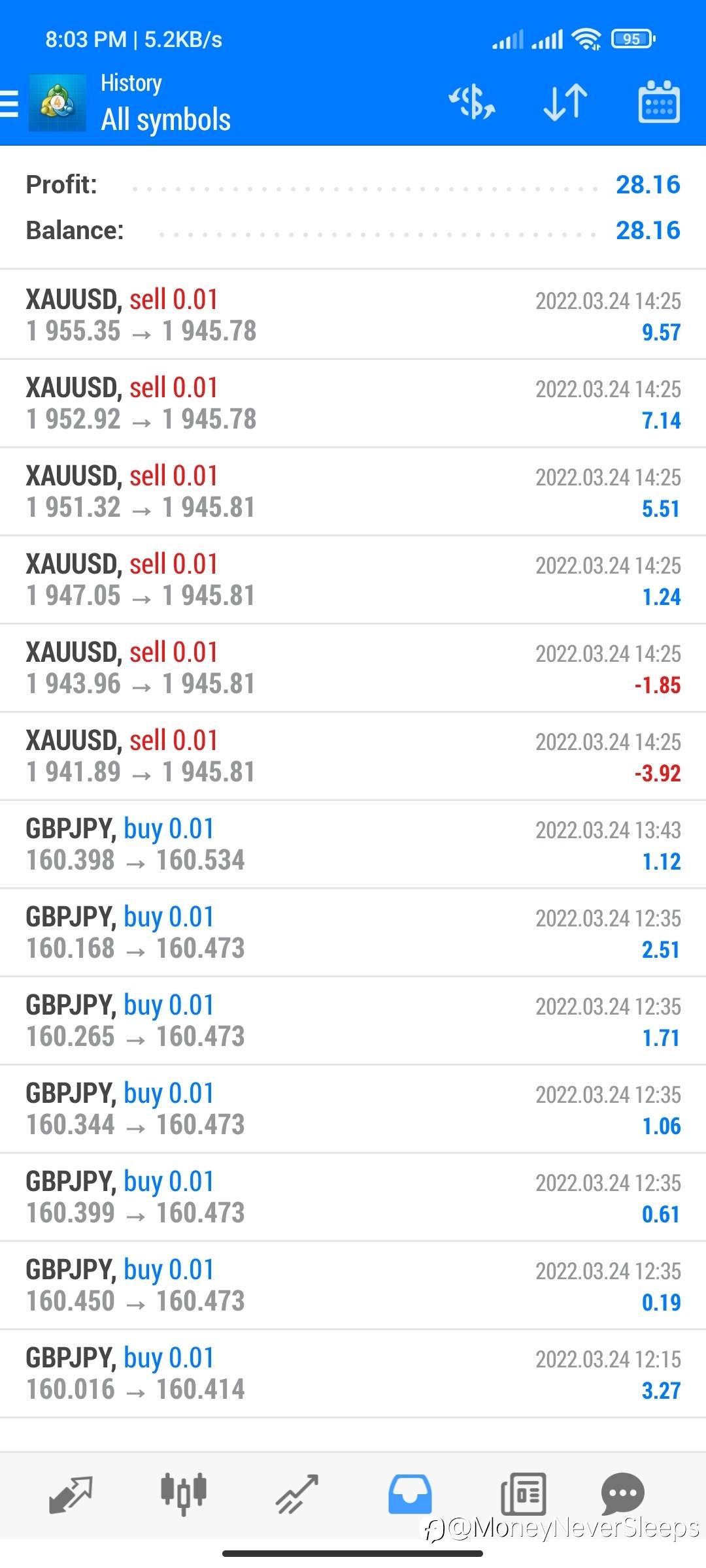Switch to the Trade tab

coord(297,1494)
